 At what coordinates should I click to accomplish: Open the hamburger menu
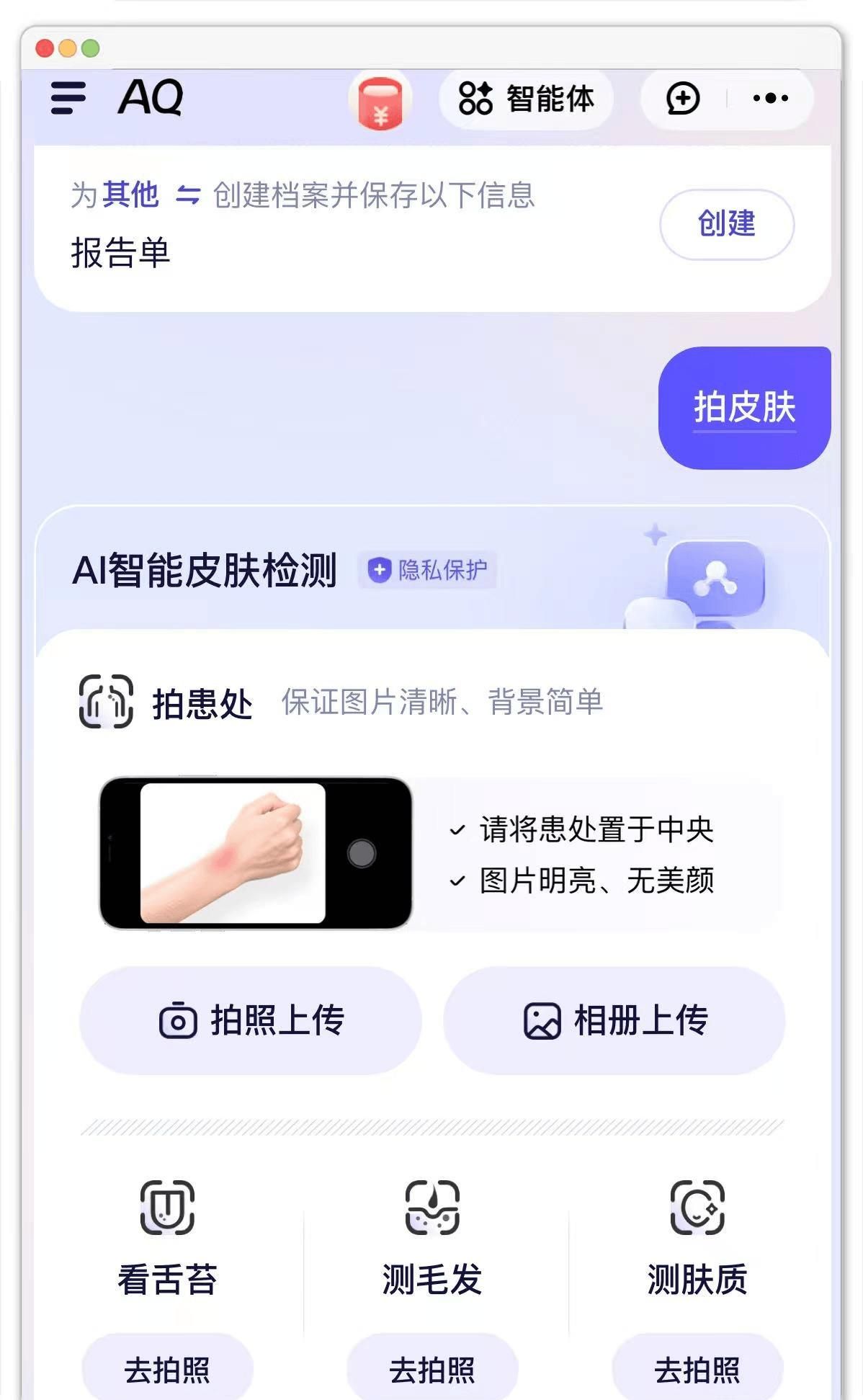click(68, 98)
